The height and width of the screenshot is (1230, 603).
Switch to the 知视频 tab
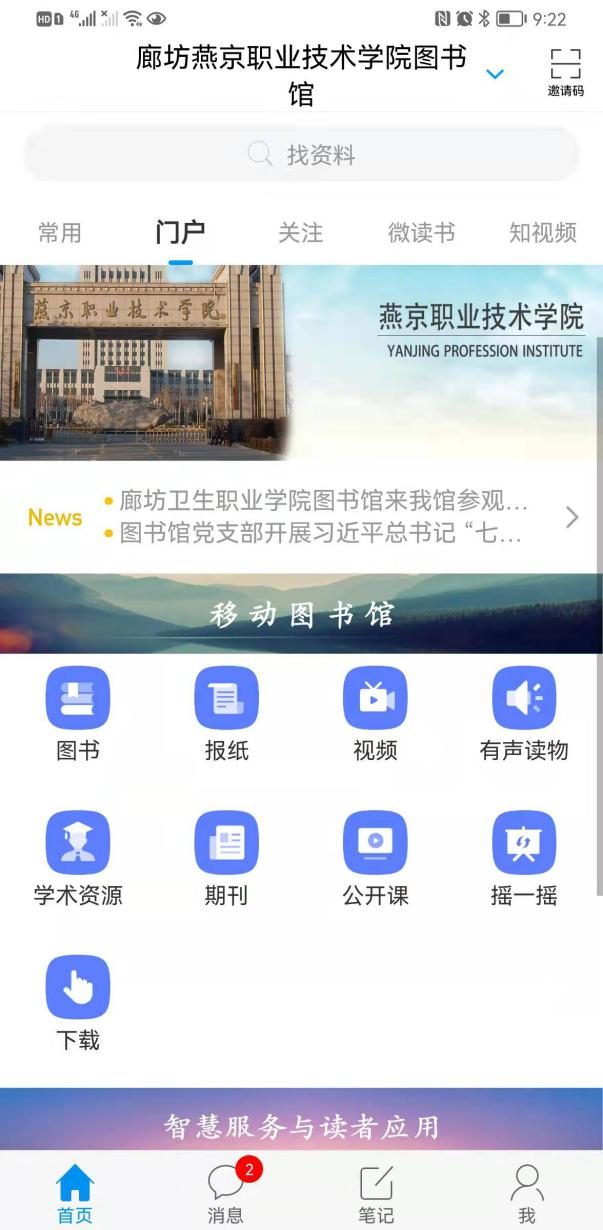point(542,233)
